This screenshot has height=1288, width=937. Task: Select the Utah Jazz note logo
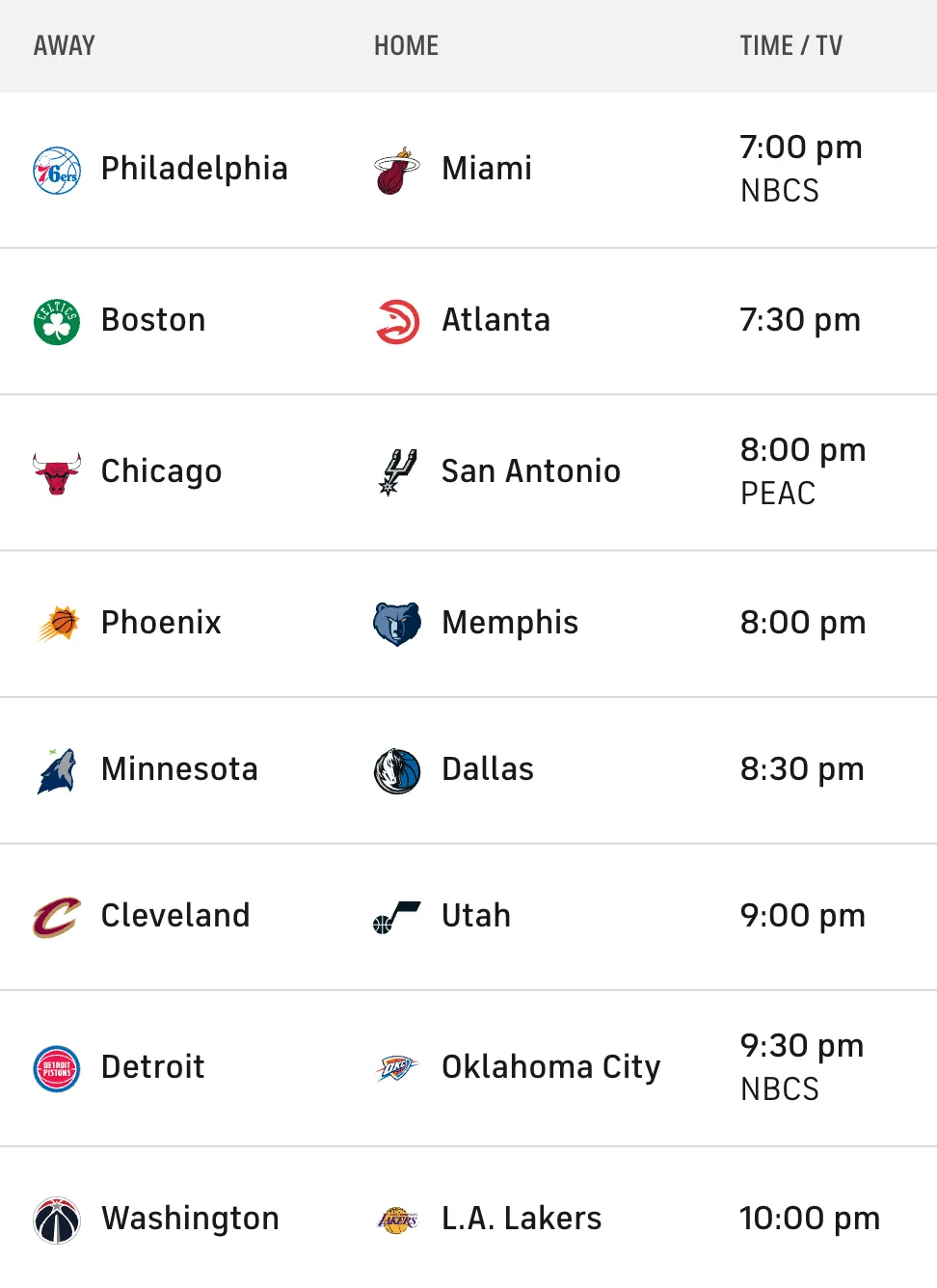397,916
